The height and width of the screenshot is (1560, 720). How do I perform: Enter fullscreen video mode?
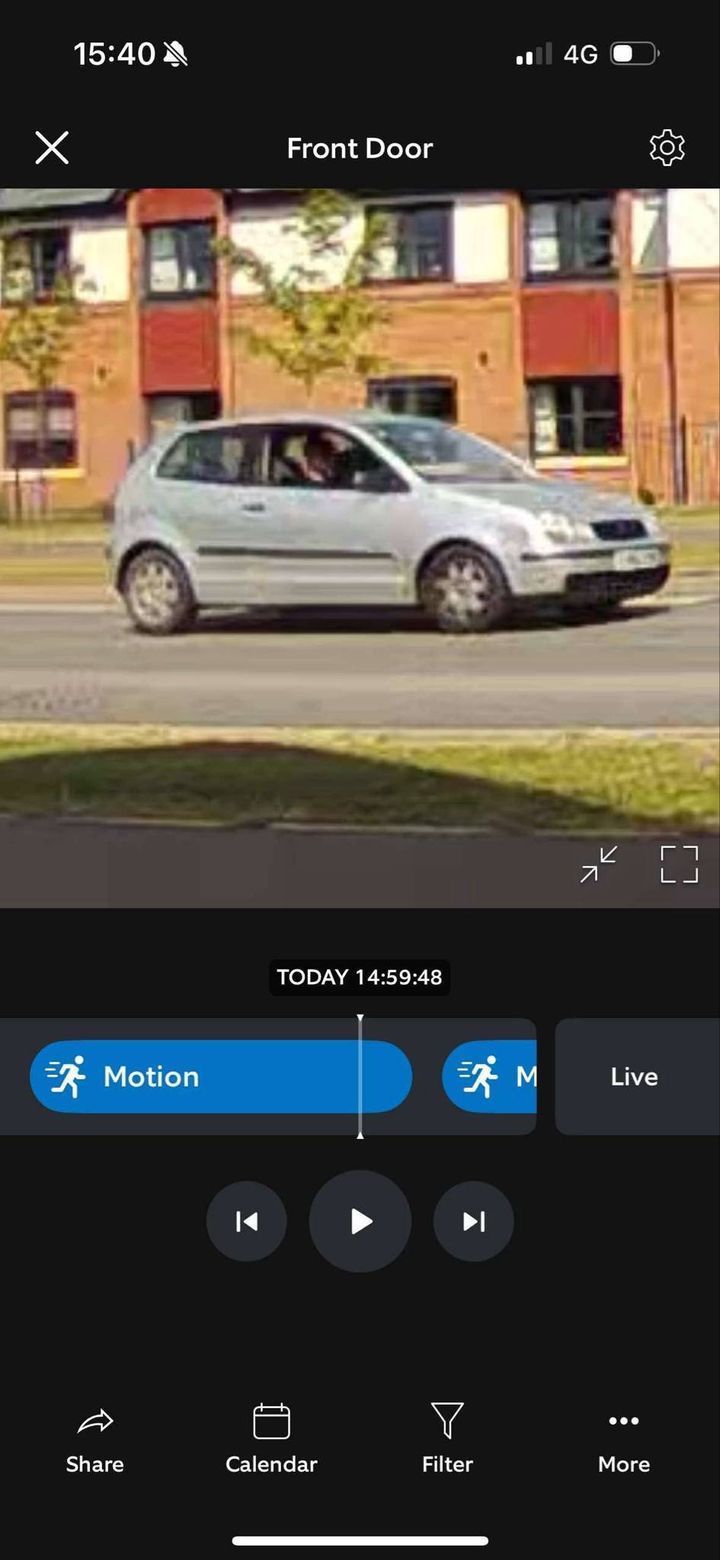(679, 864)
